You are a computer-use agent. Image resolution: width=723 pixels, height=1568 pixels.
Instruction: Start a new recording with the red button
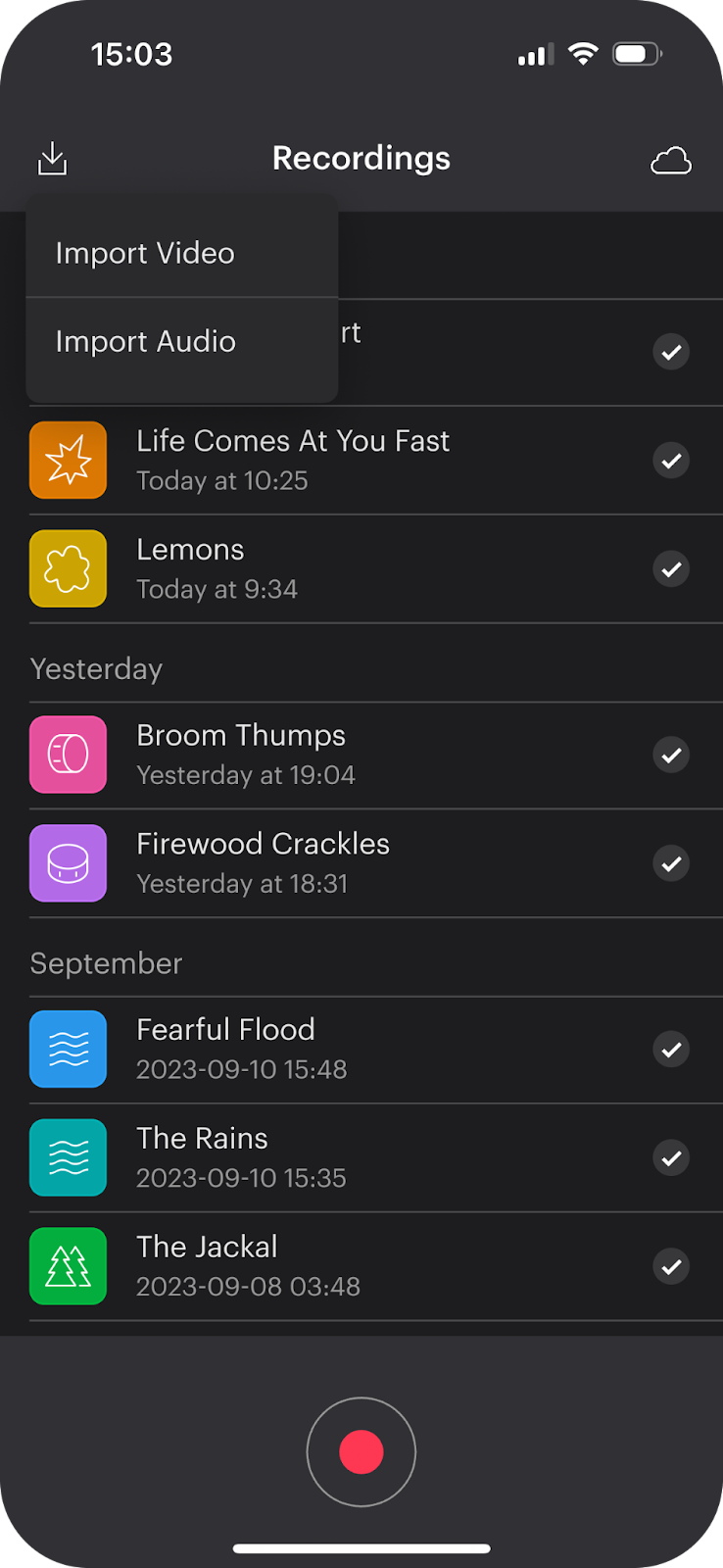361,1451
